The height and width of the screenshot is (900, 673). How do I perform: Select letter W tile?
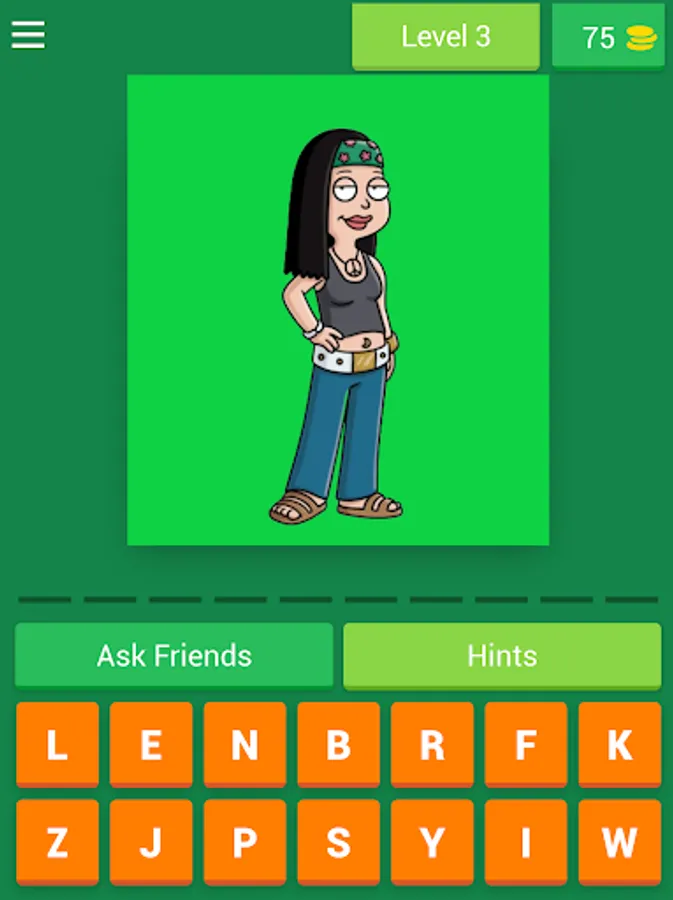(x=620, y=842)
